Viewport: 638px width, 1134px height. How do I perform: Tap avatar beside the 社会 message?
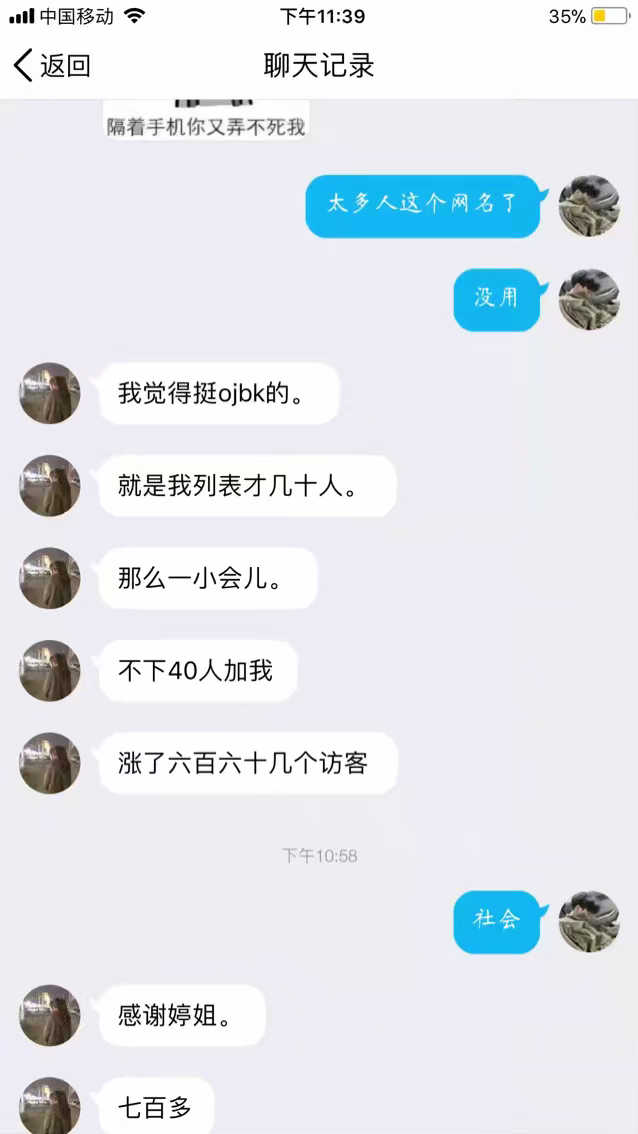589,922
